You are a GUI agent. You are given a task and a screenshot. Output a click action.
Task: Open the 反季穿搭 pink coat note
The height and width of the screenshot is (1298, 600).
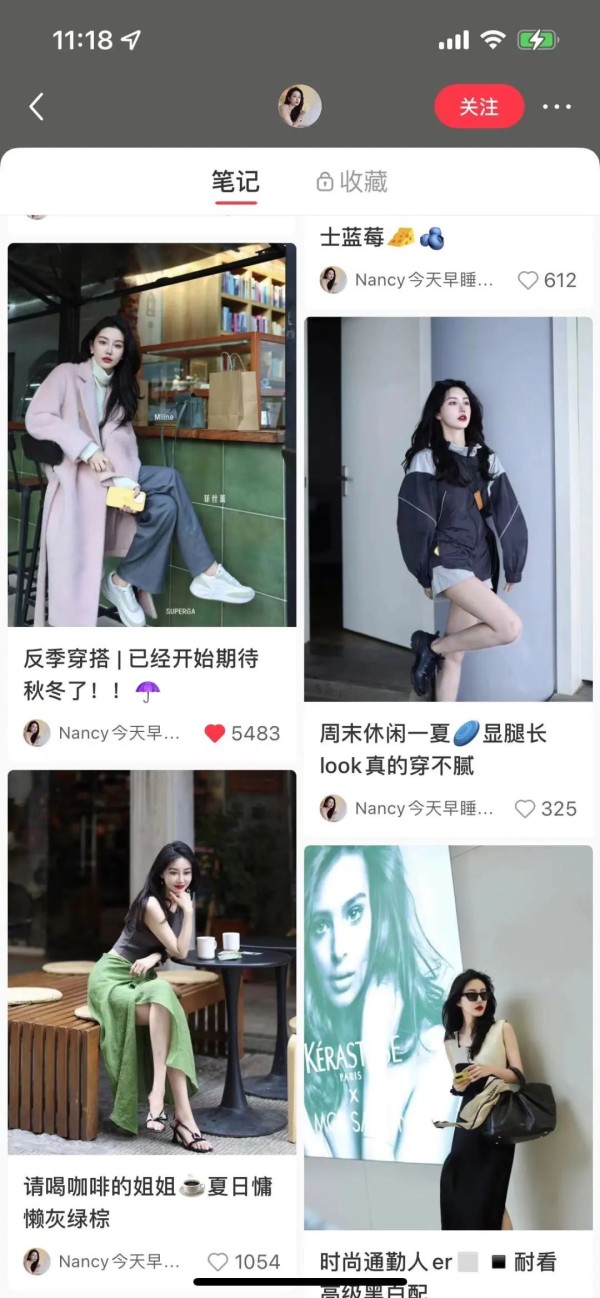(152, 435)
